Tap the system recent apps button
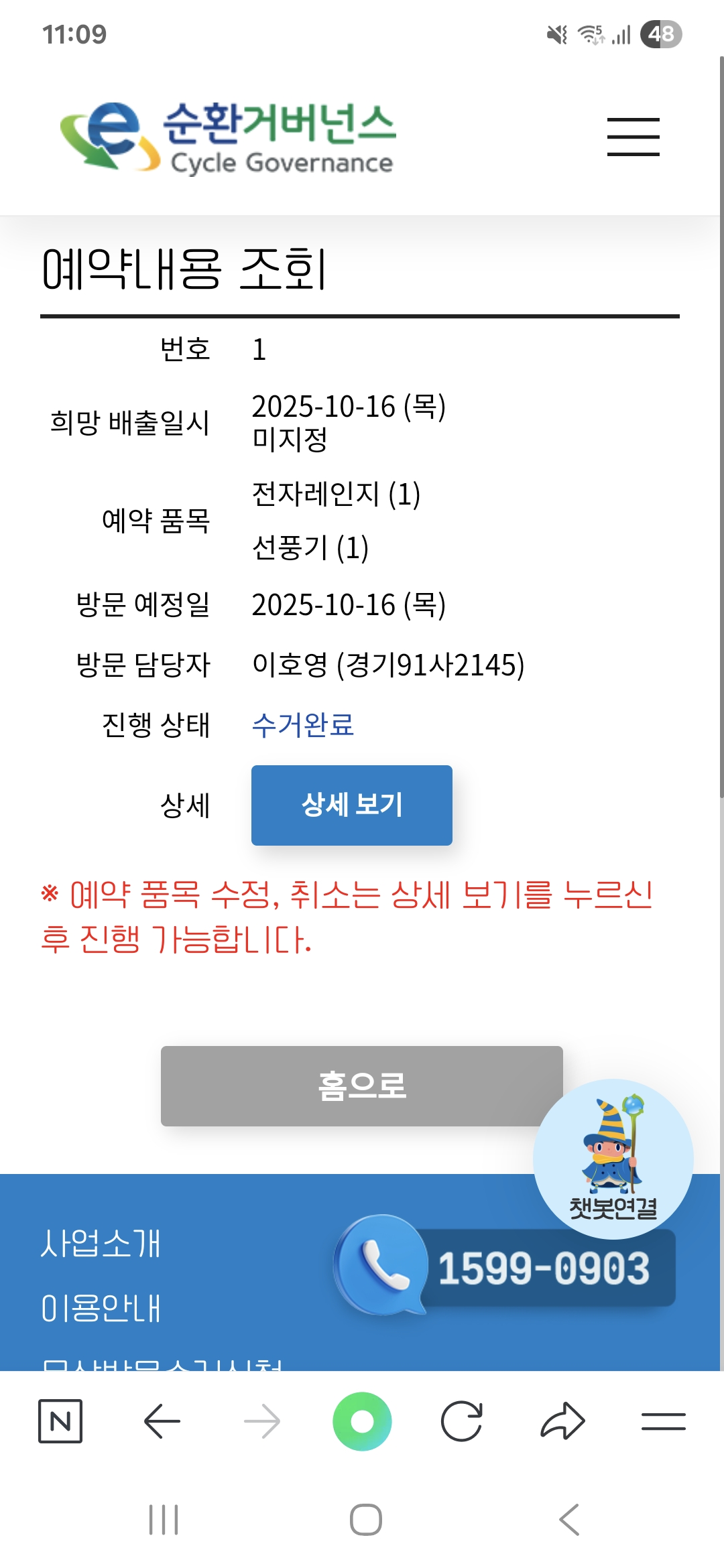724x1568 pixels. pos(164,1519)
